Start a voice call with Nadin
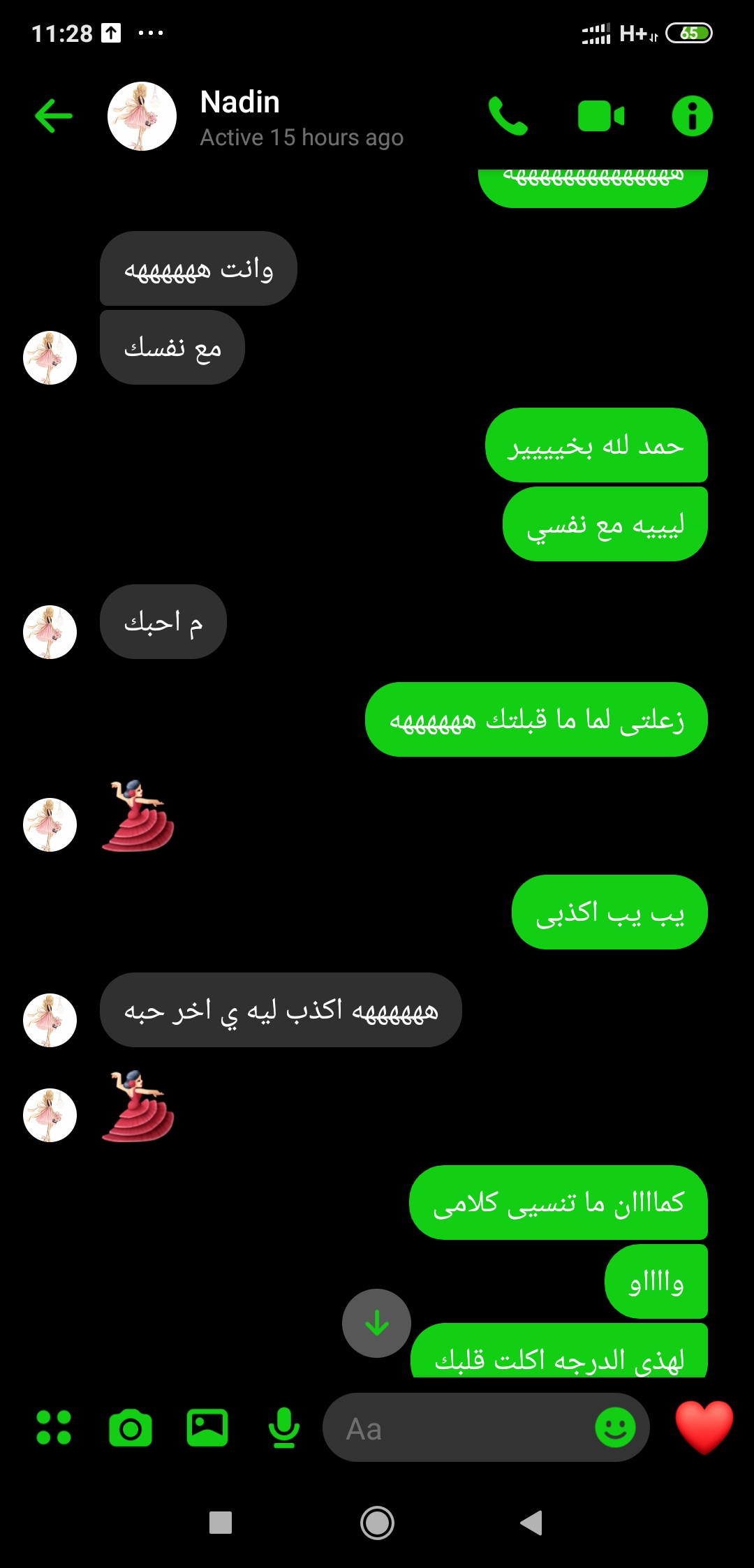Image resolution: width=754 pixels, height=1568 pixels. pos(508,116)
